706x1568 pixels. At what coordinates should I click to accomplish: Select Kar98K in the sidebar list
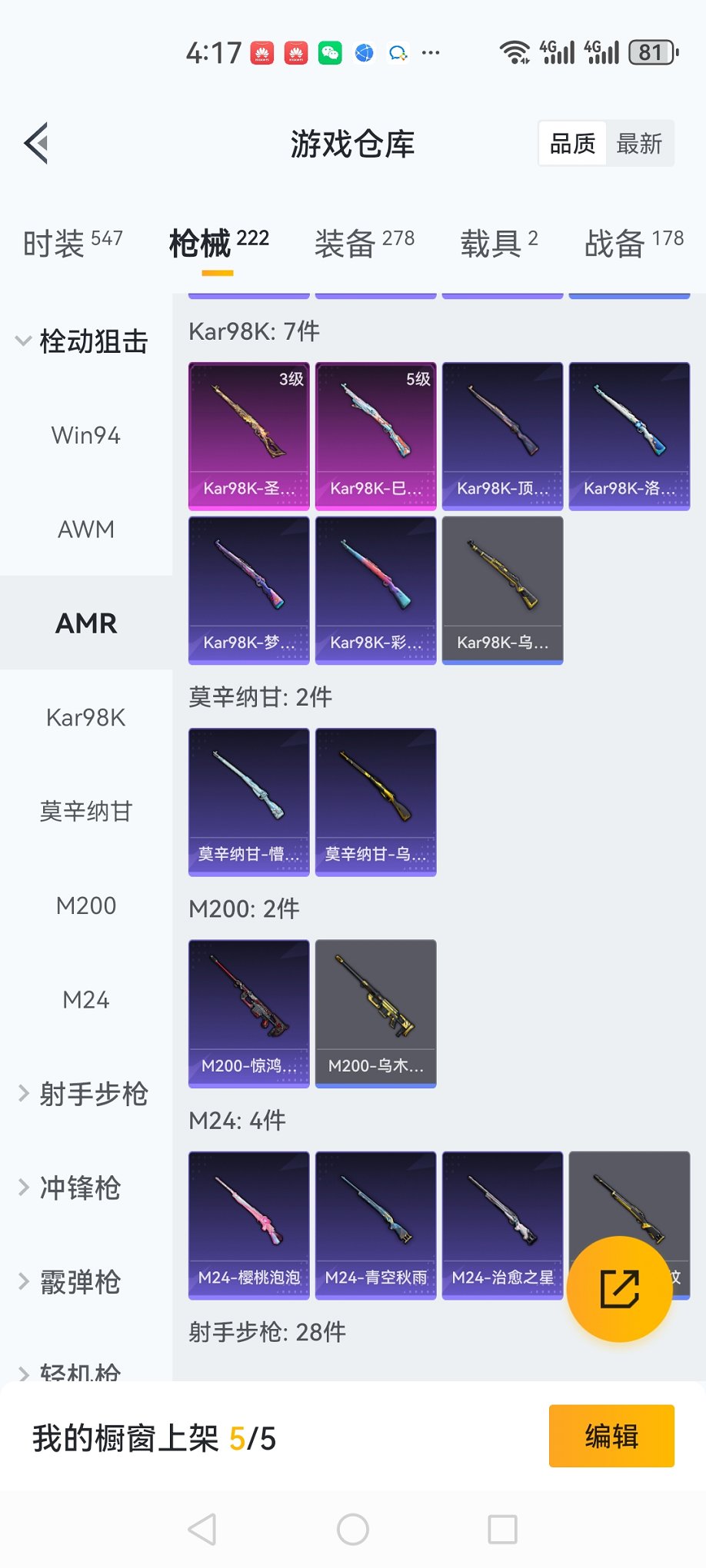point(86,717)
